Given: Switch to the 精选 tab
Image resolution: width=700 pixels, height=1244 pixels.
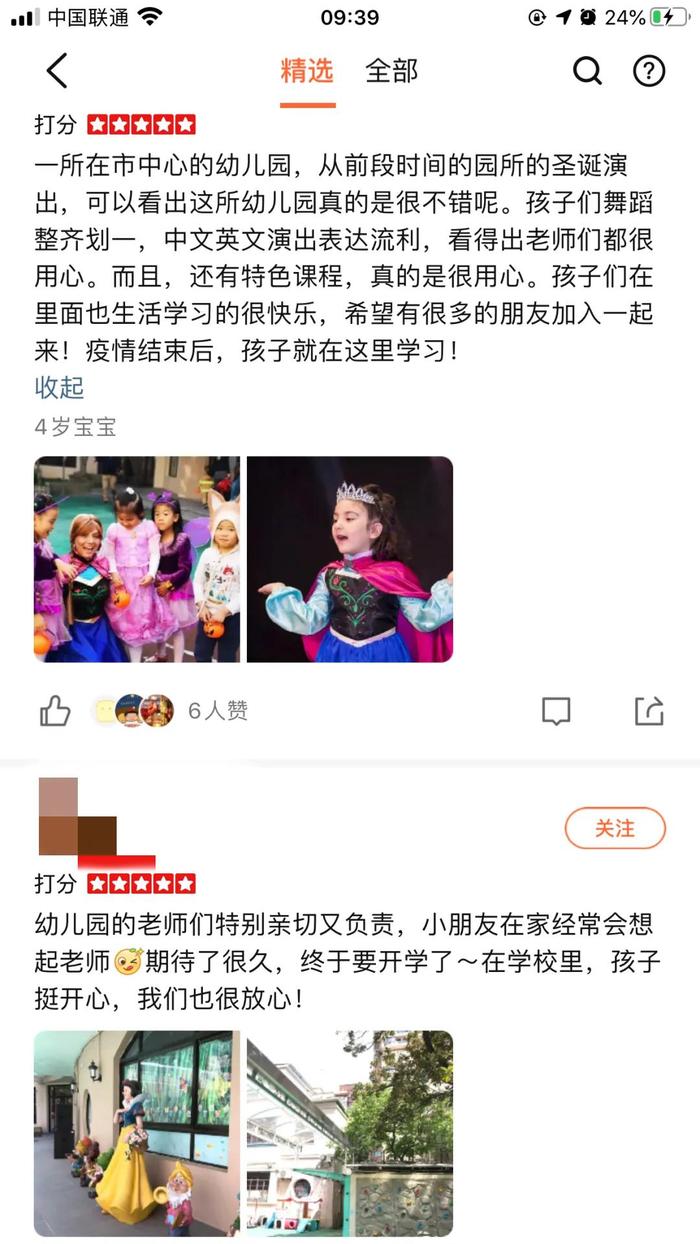Looking at the screenshot, I should pos(306,71).
